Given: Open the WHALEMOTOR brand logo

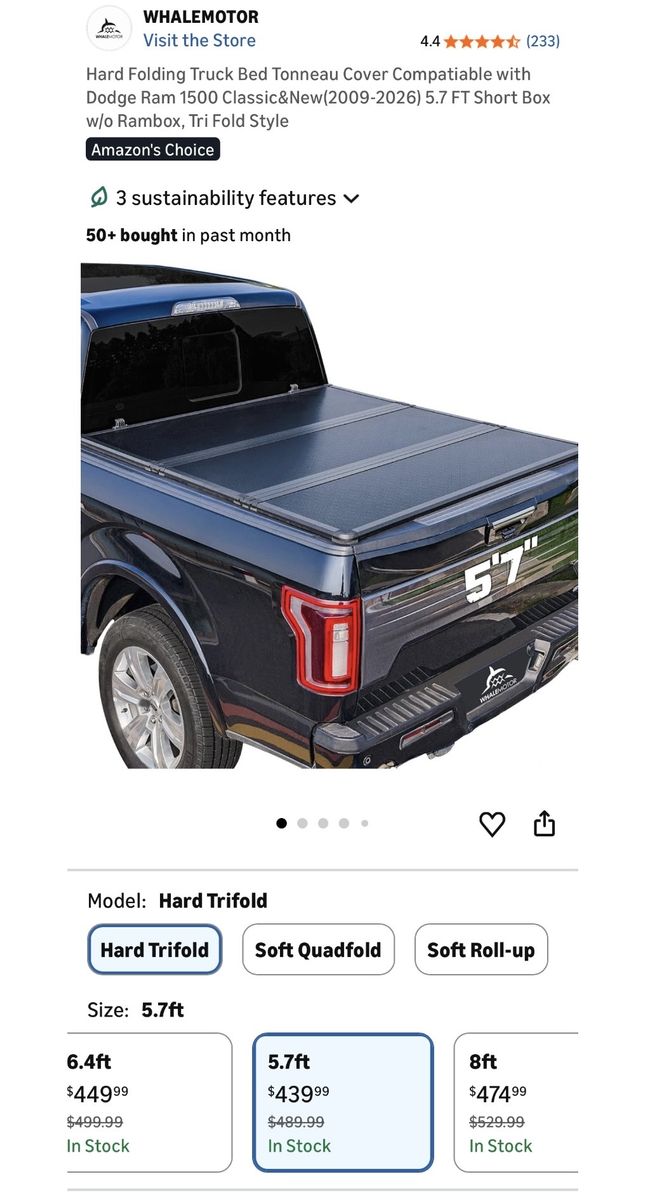Looking at the screenshot, I should pos(109,29).
